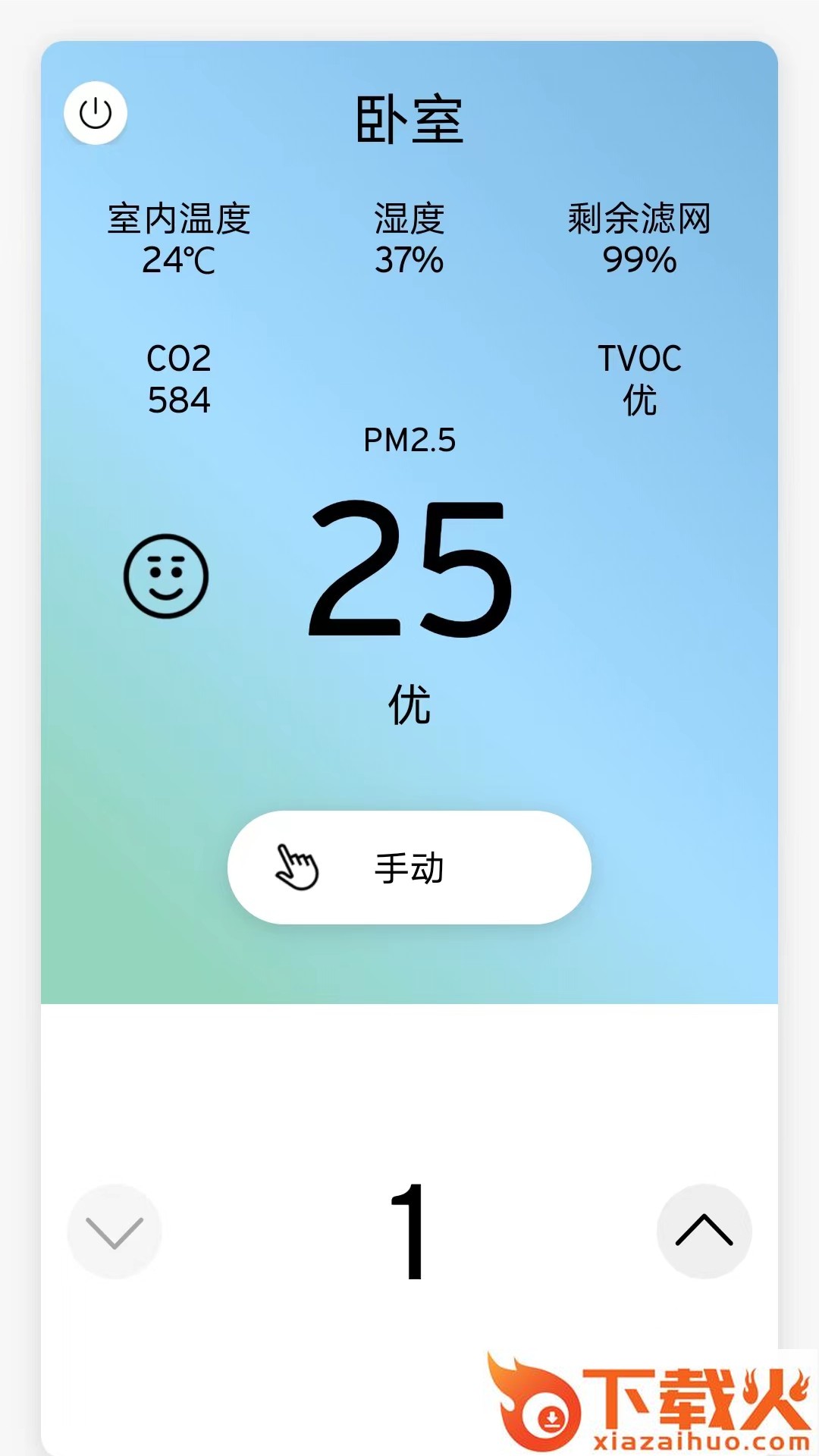Decrease fan speed with the down arrow
Image resolution: width=819 pixels, height=1456 pixels.
(x=115, y=1232)
